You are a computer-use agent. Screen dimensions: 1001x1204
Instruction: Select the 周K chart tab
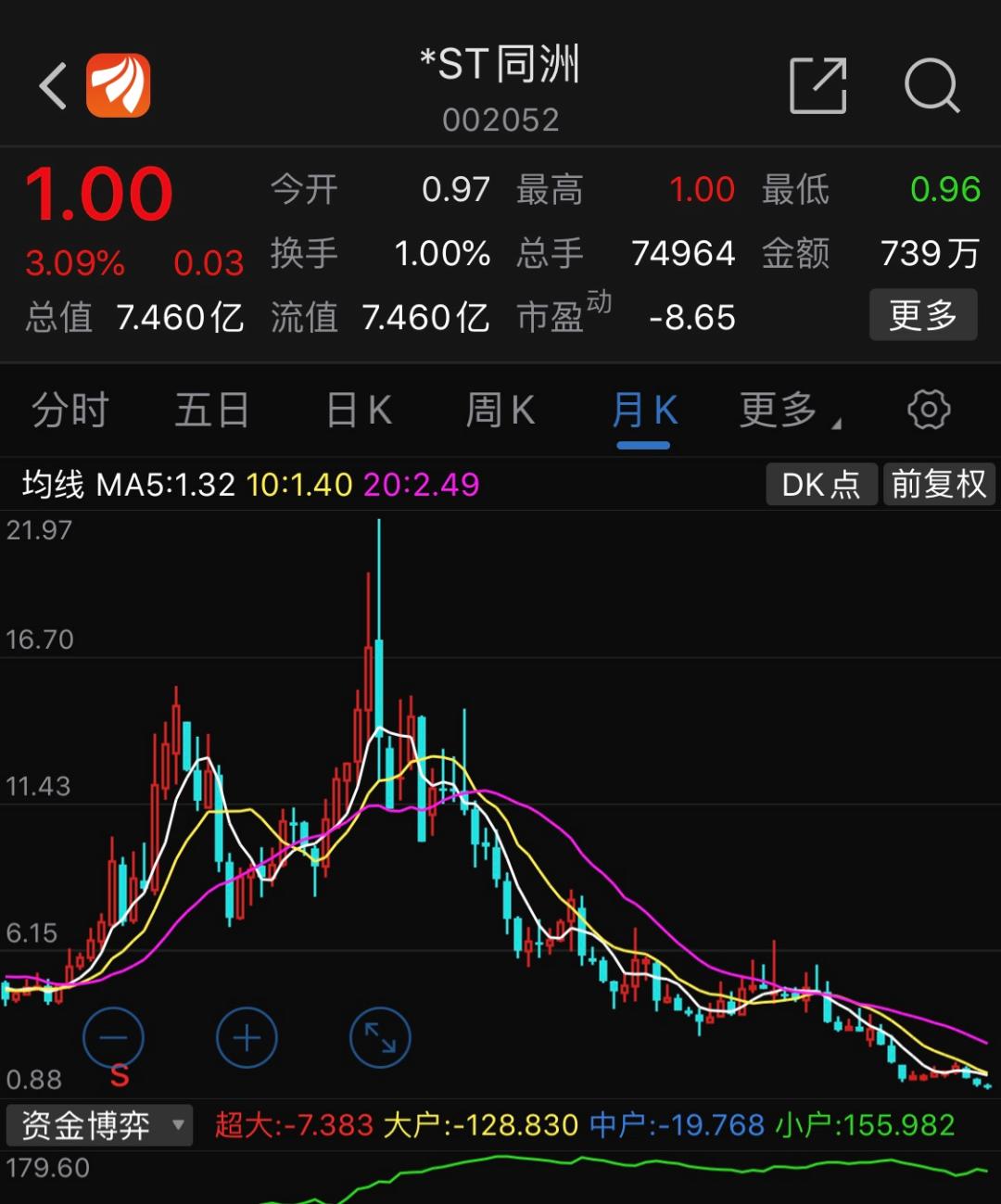500,410
